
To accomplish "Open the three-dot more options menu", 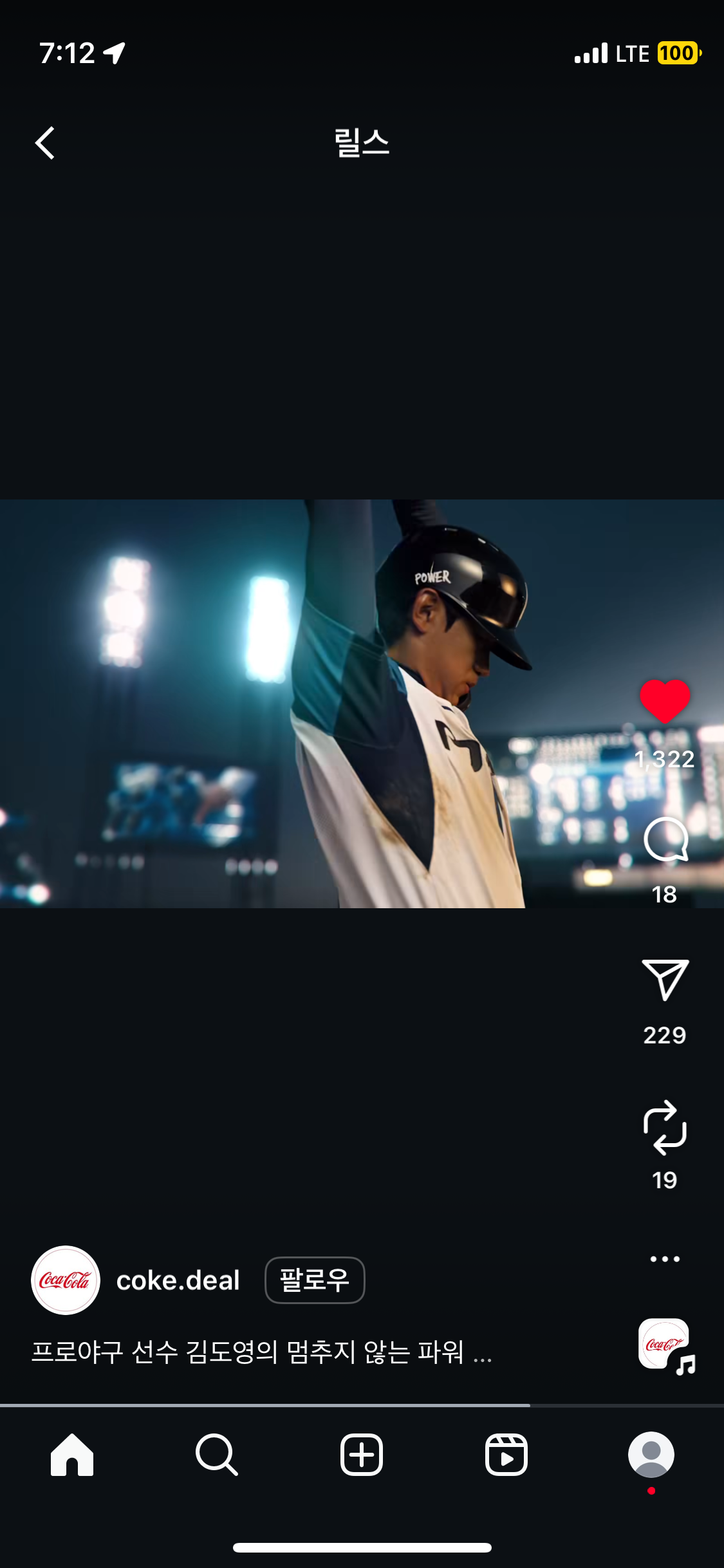I will pyautogui.click(x=665, y=1259).
